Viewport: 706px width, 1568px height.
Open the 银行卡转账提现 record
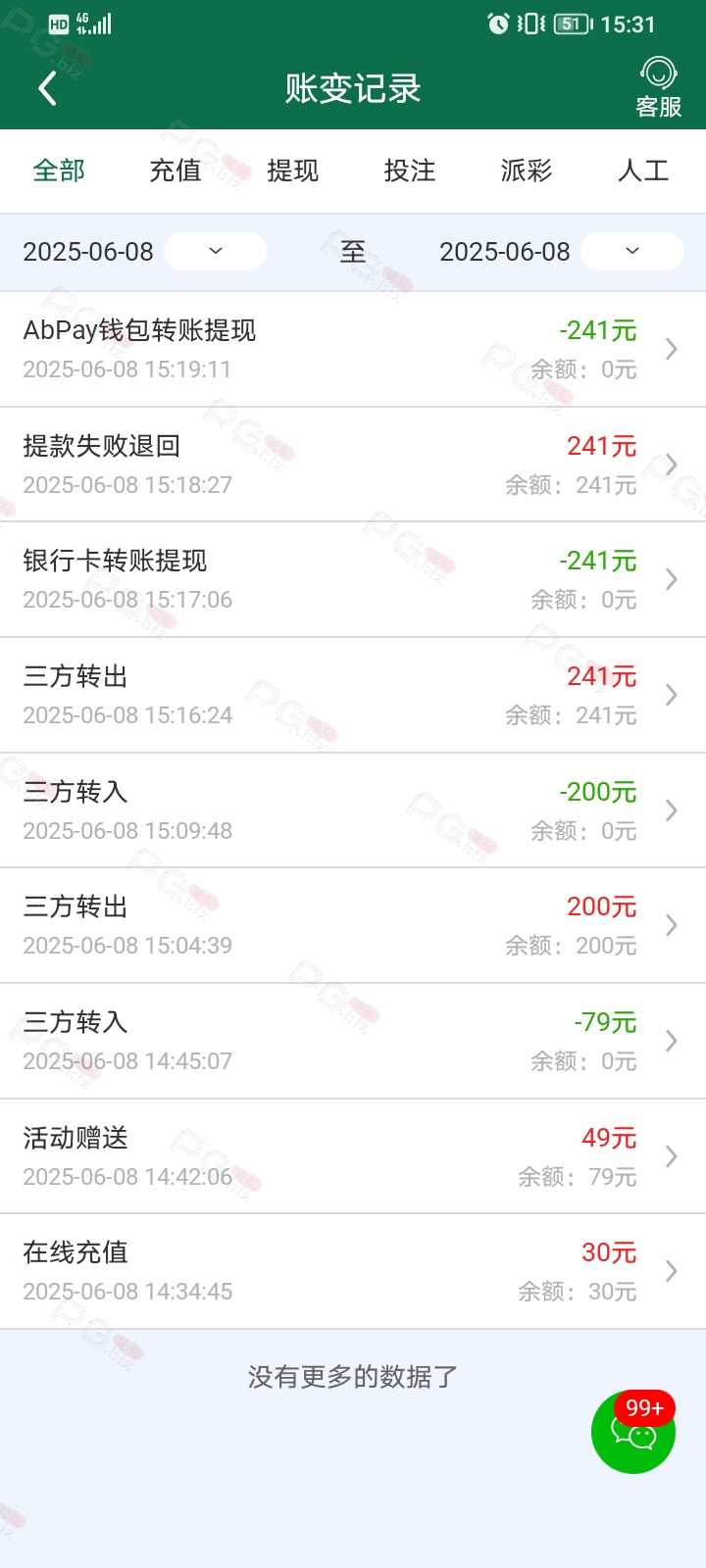point(353,579)
